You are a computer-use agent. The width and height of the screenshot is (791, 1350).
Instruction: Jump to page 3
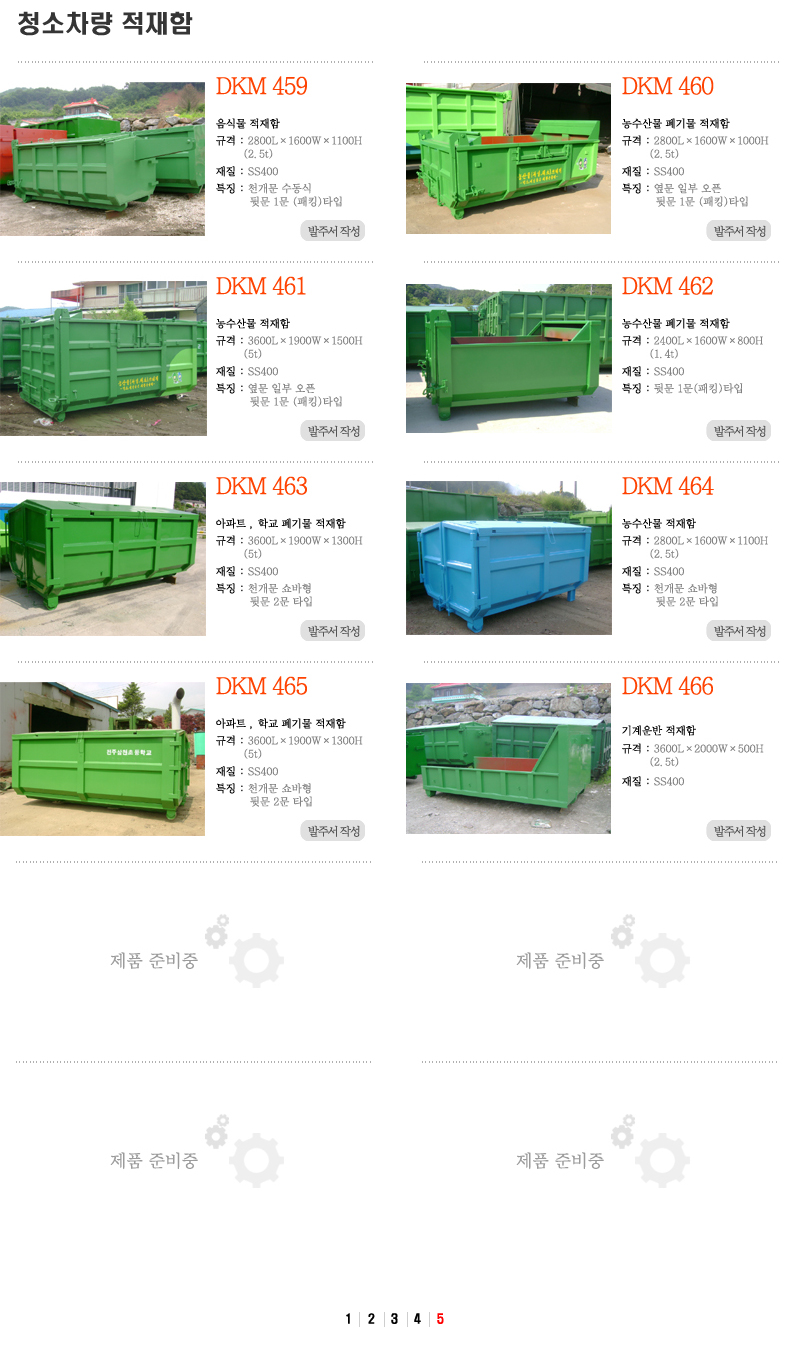pos(394,1319)
